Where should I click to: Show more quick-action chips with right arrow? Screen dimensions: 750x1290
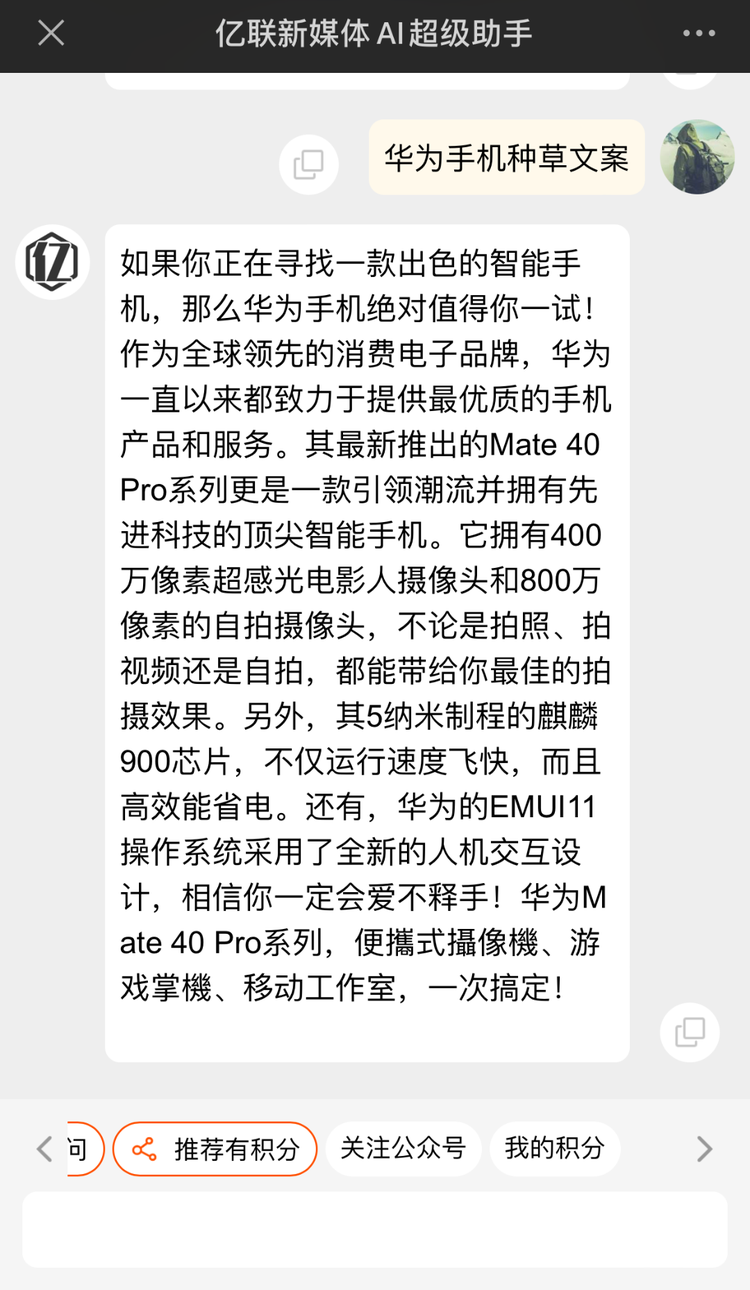704,1149
